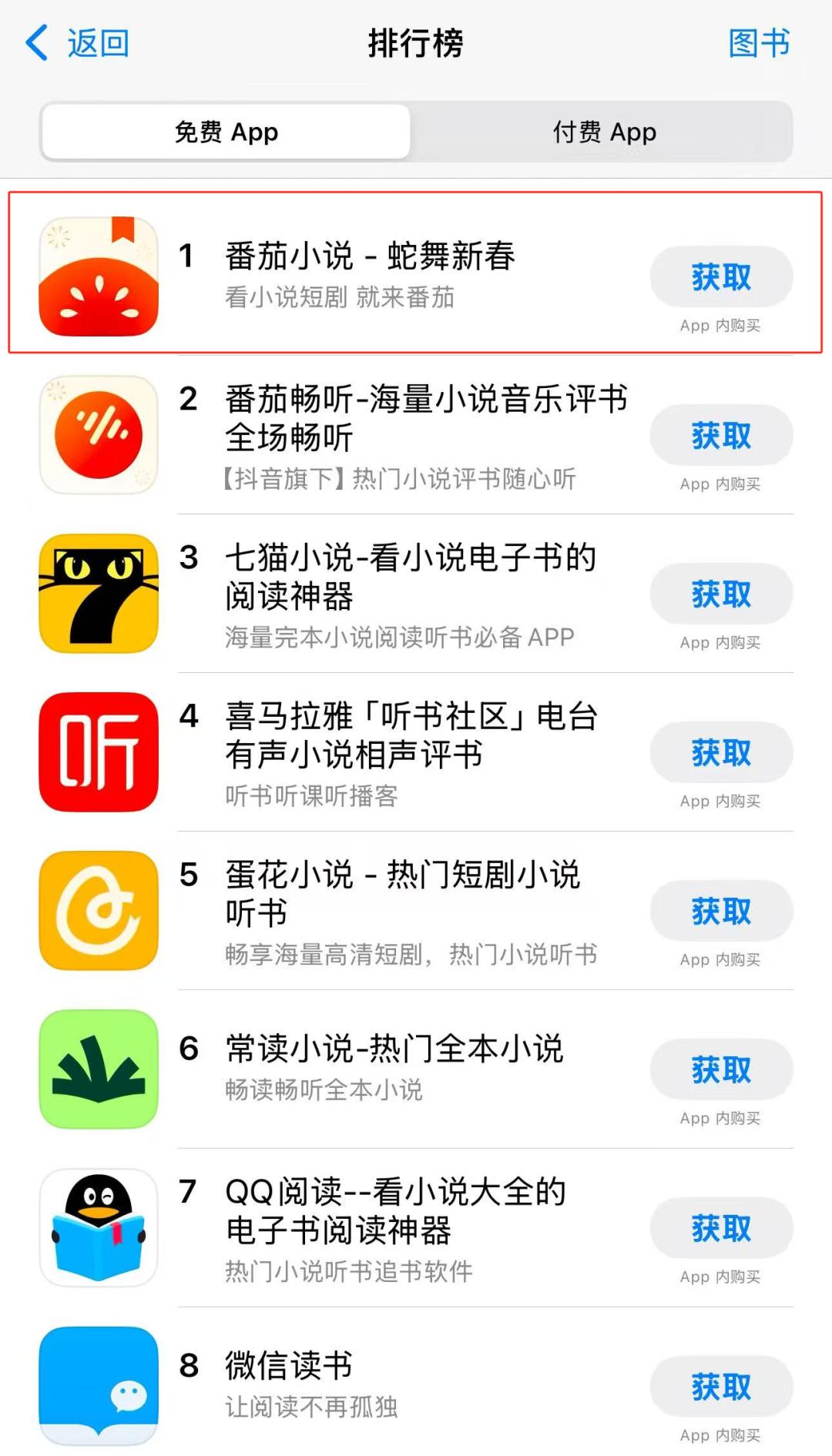832x1456 pixels.
Task: Get the 常读小说 app
Action: coord(720,1070)
